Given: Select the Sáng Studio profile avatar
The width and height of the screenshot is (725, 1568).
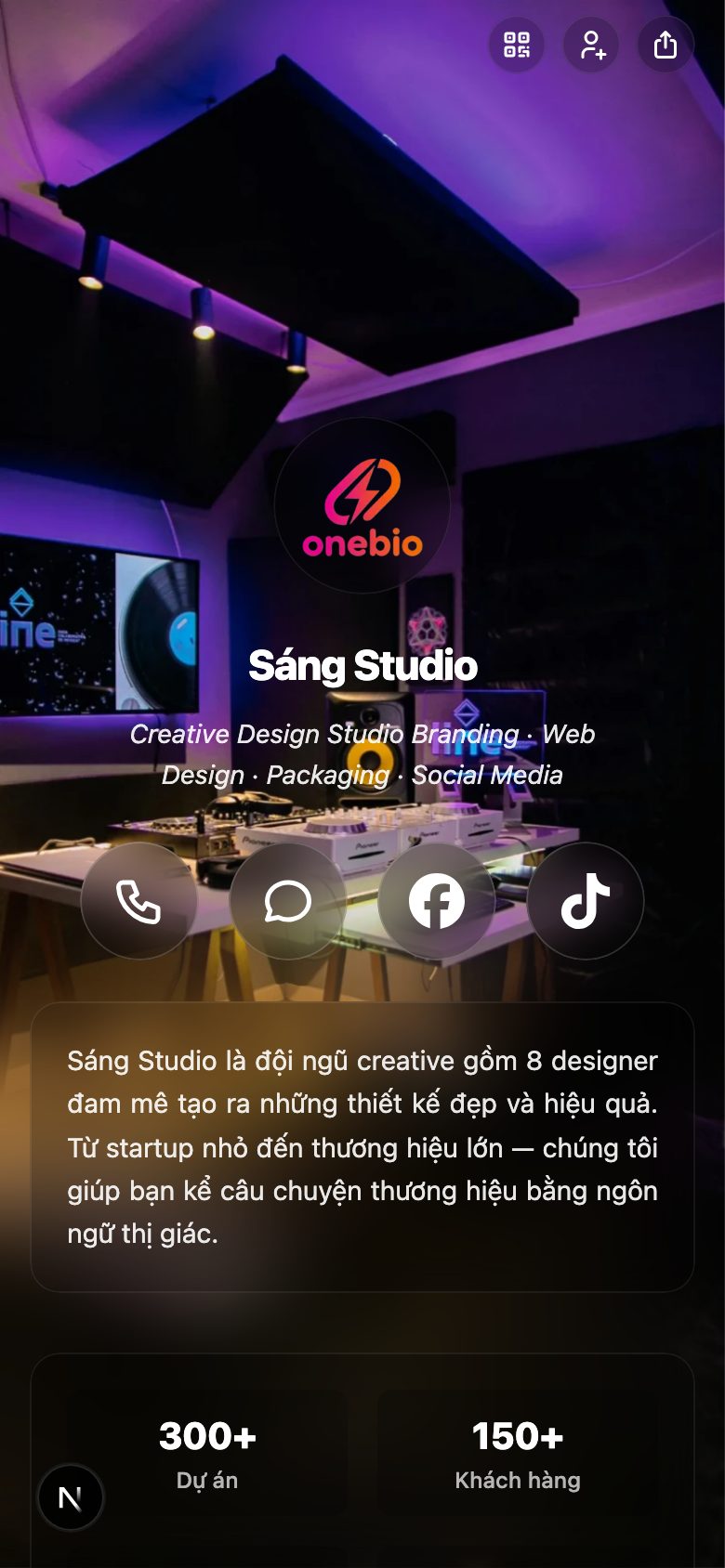Looking at the screenshot, I should click(x=362, y=506).
